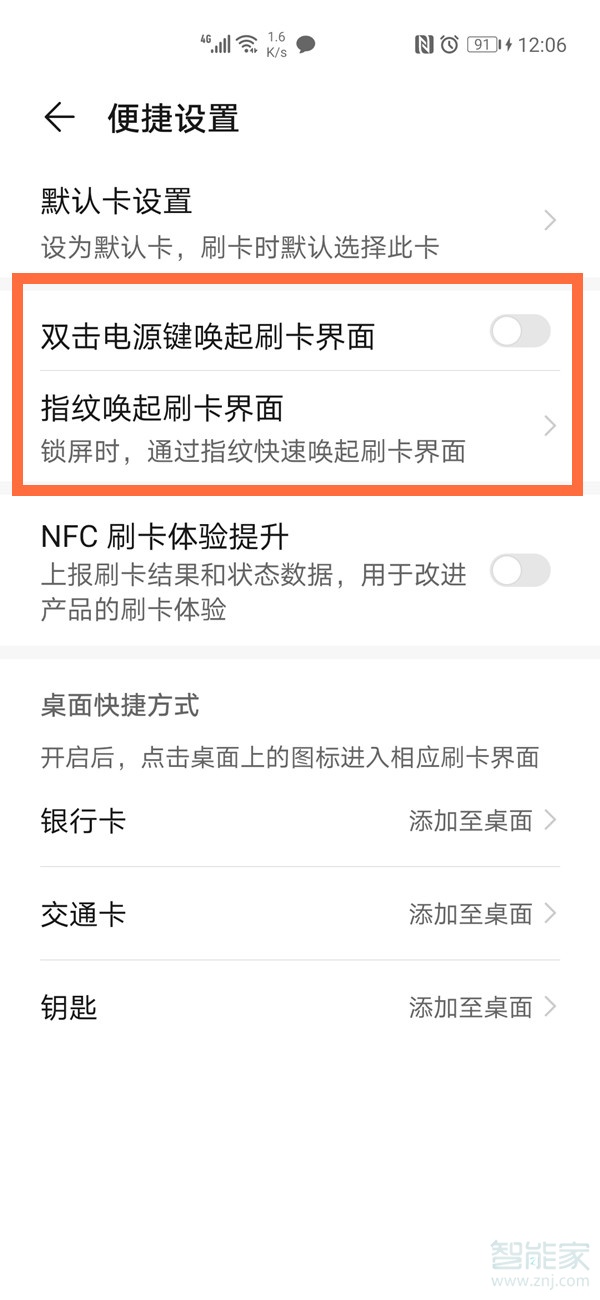This screenshot has height=1300, width=600.
Task: Add 钥匙 shortcut to desktop
Action: tap(482, 1007)
